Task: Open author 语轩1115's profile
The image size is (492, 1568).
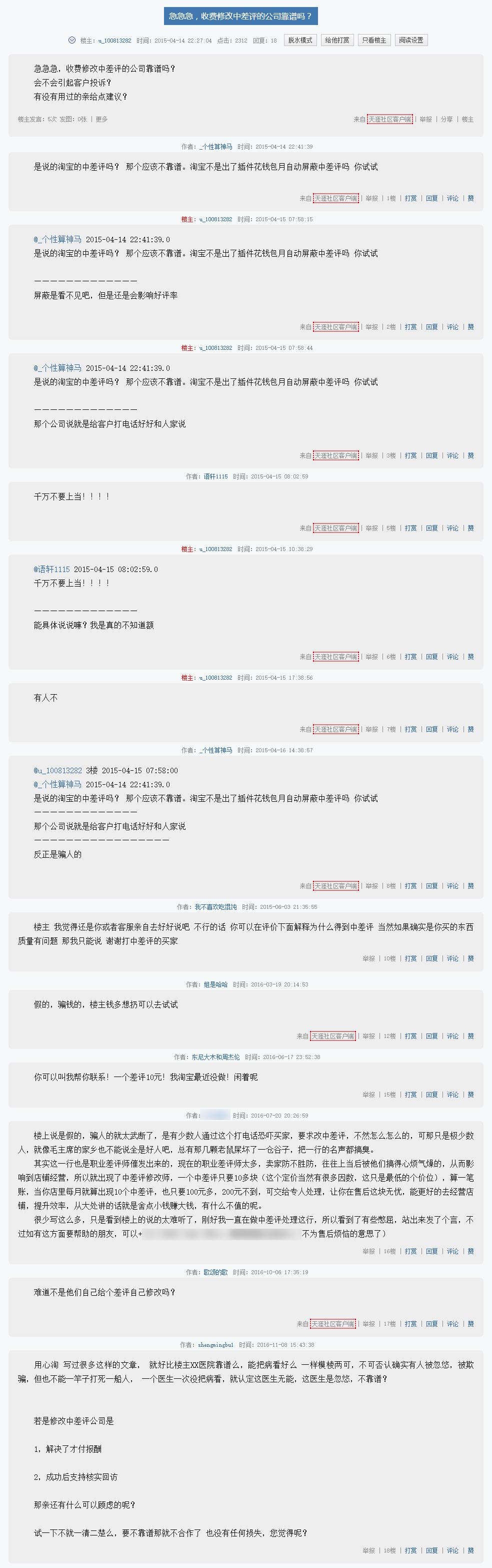Action: (215, 476)
